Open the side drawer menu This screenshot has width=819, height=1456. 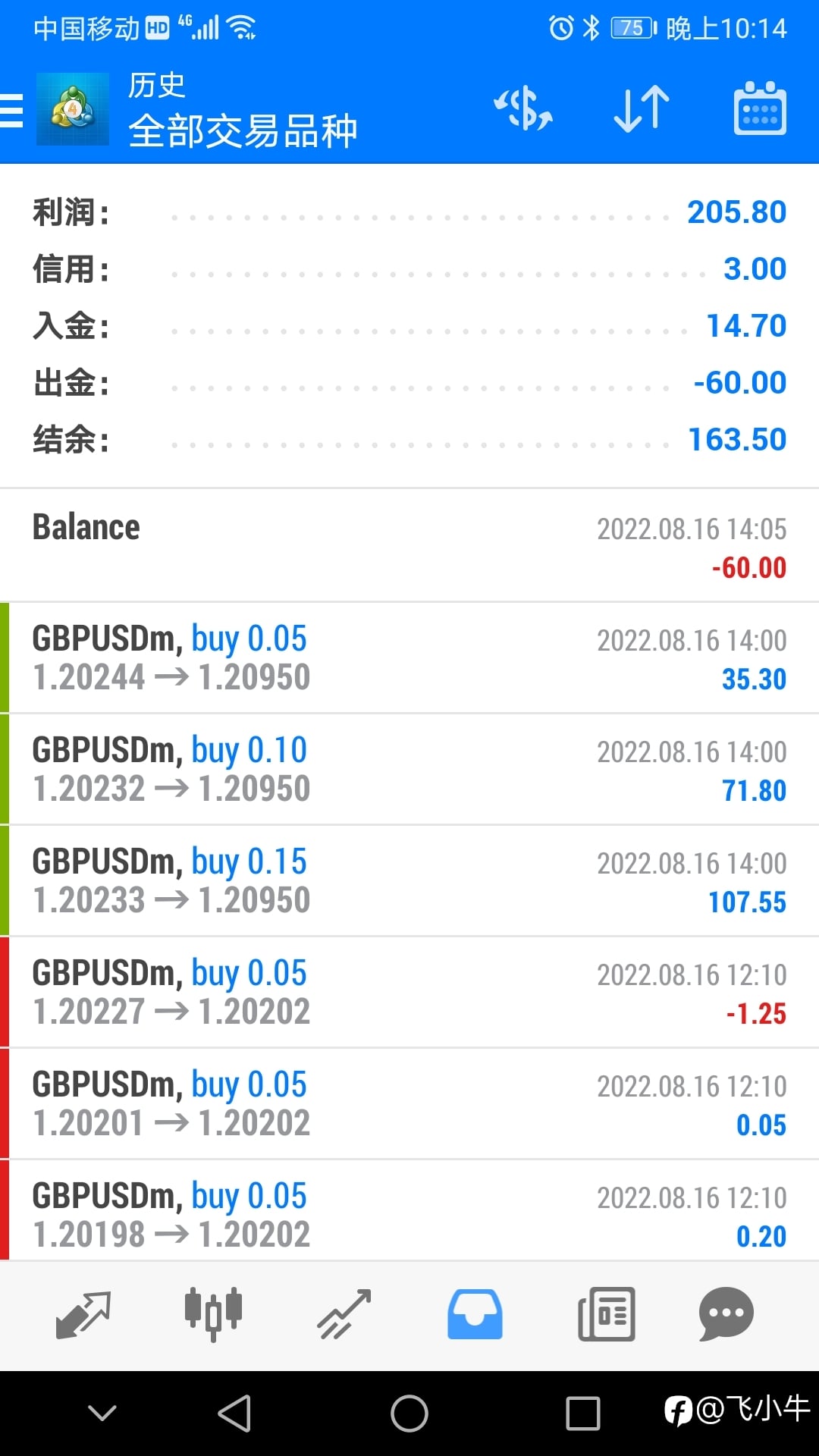(x=12, y=111)
